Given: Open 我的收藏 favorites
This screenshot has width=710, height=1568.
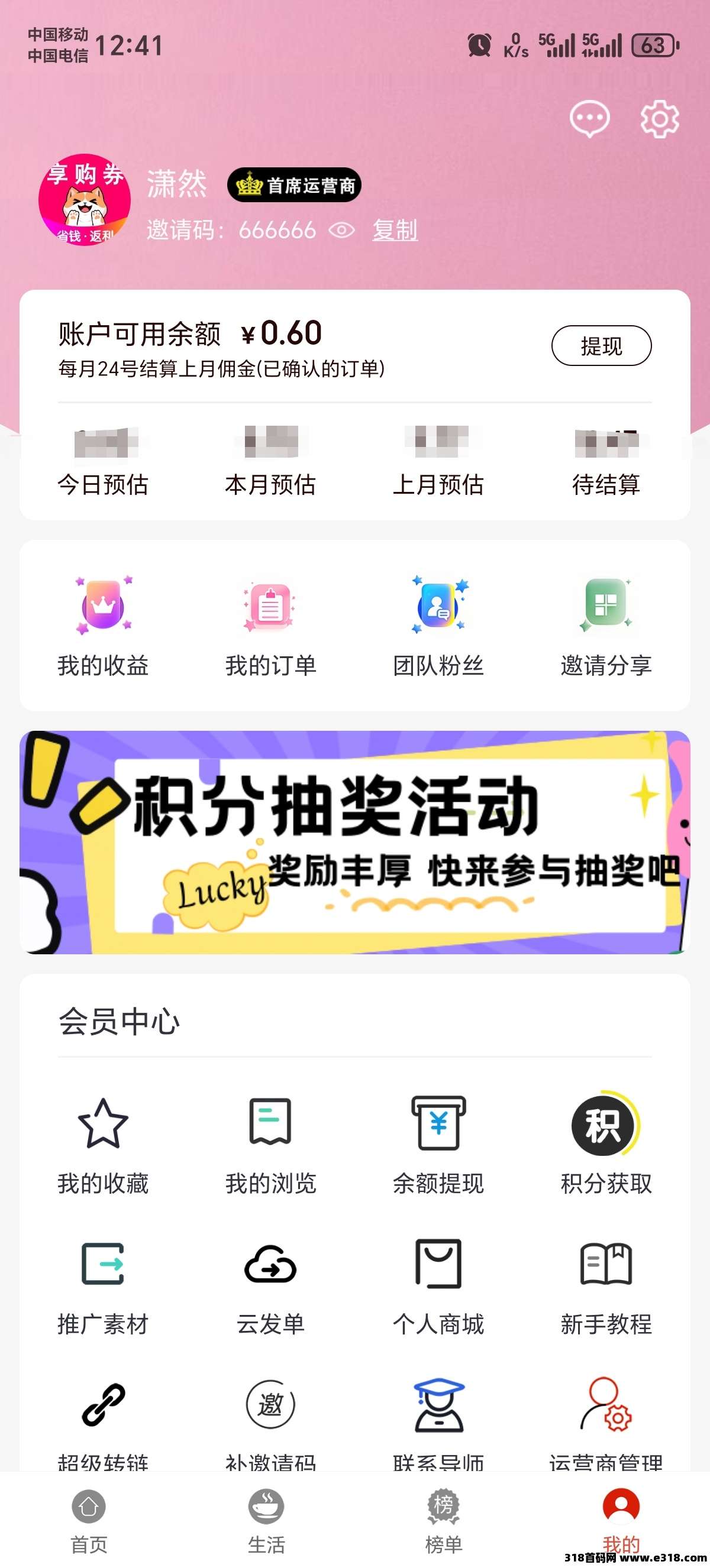Looking at the screenshot, I should (x=103, y=1145).
